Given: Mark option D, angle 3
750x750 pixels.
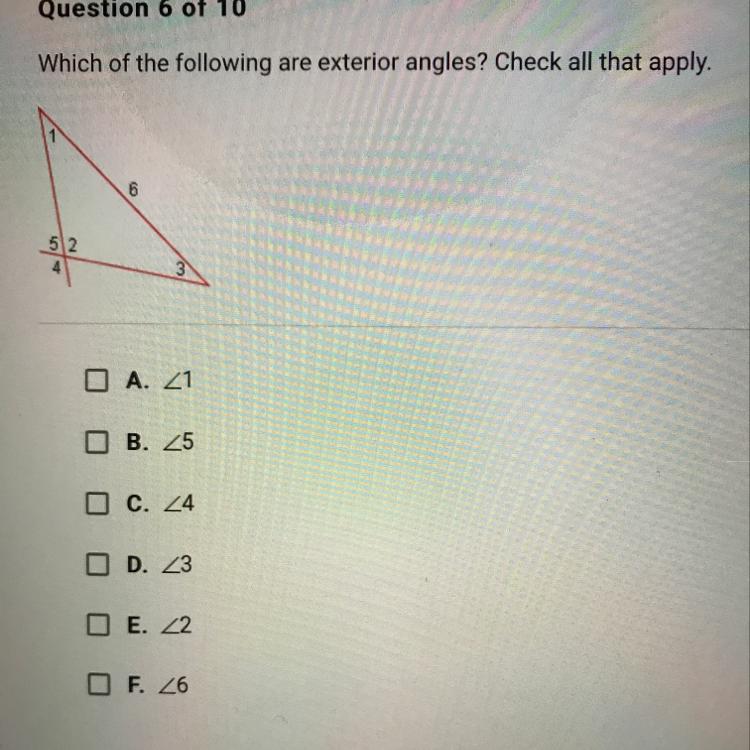Looking at the screenshot, I should tap(95, 566).
